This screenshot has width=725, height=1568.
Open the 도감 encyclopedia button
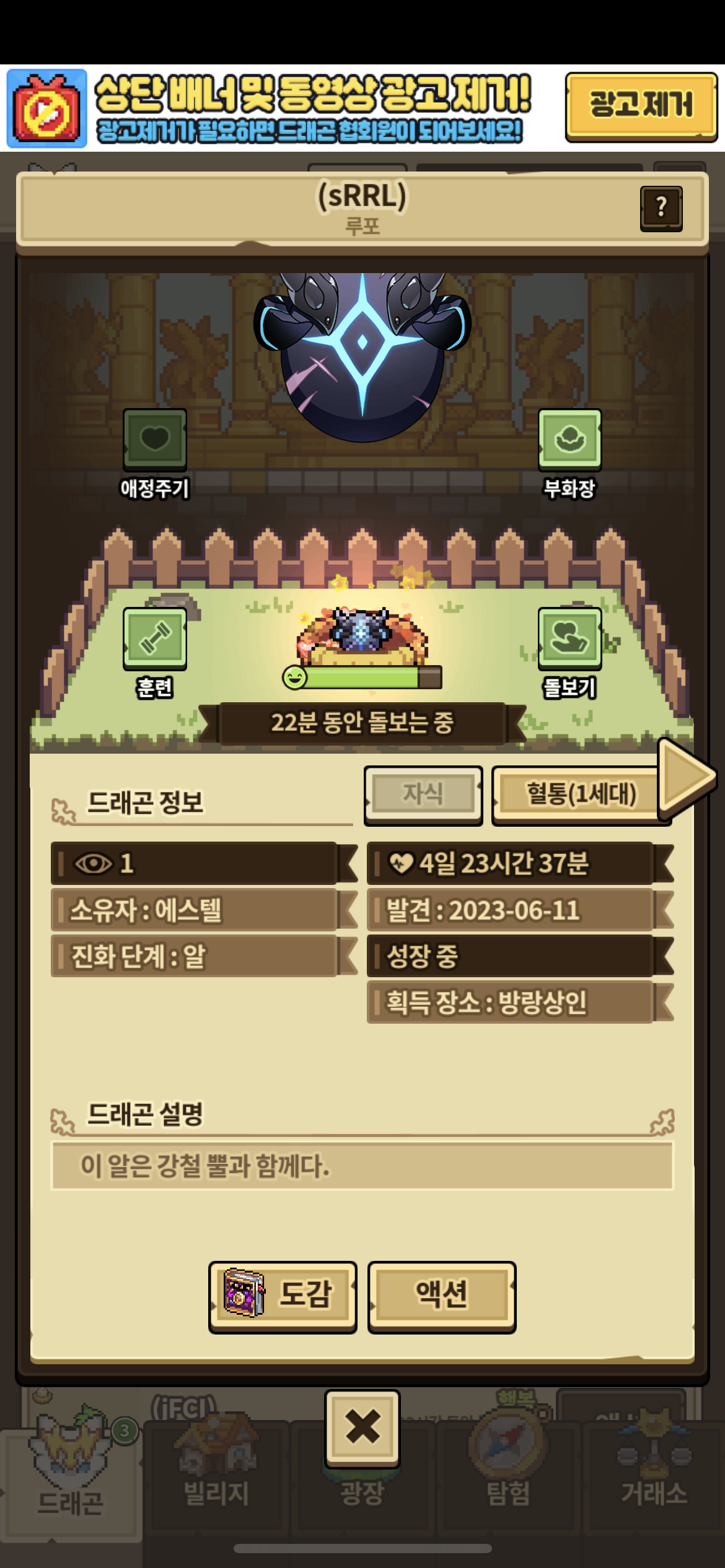283,1295
